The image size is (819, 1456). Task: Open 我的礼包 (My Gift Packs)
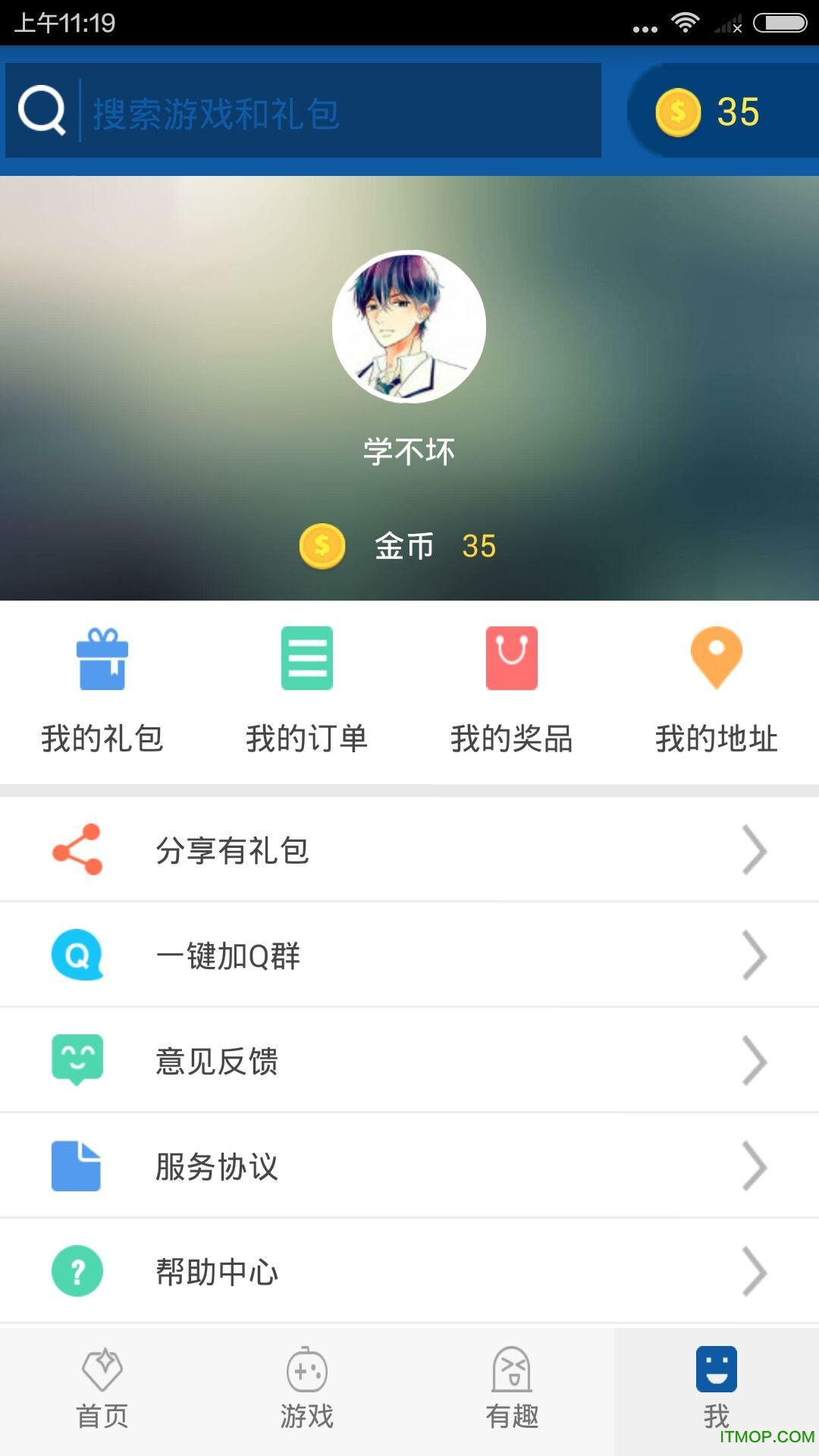102,690
